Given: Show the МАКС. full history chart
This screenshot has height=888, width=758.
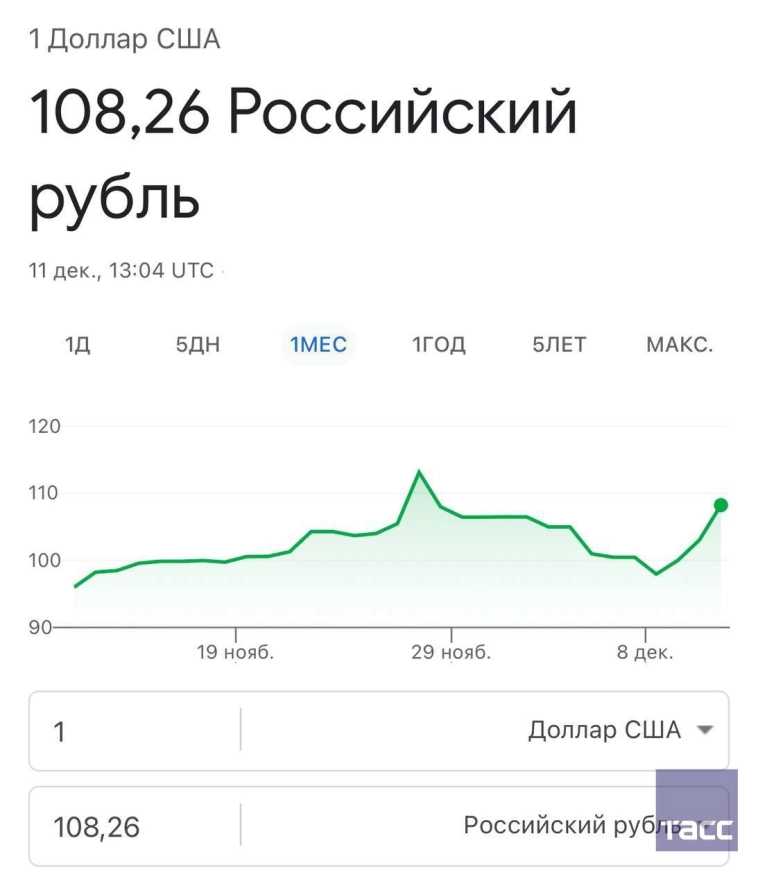Looking at the screenshot, I should [678, 344].
